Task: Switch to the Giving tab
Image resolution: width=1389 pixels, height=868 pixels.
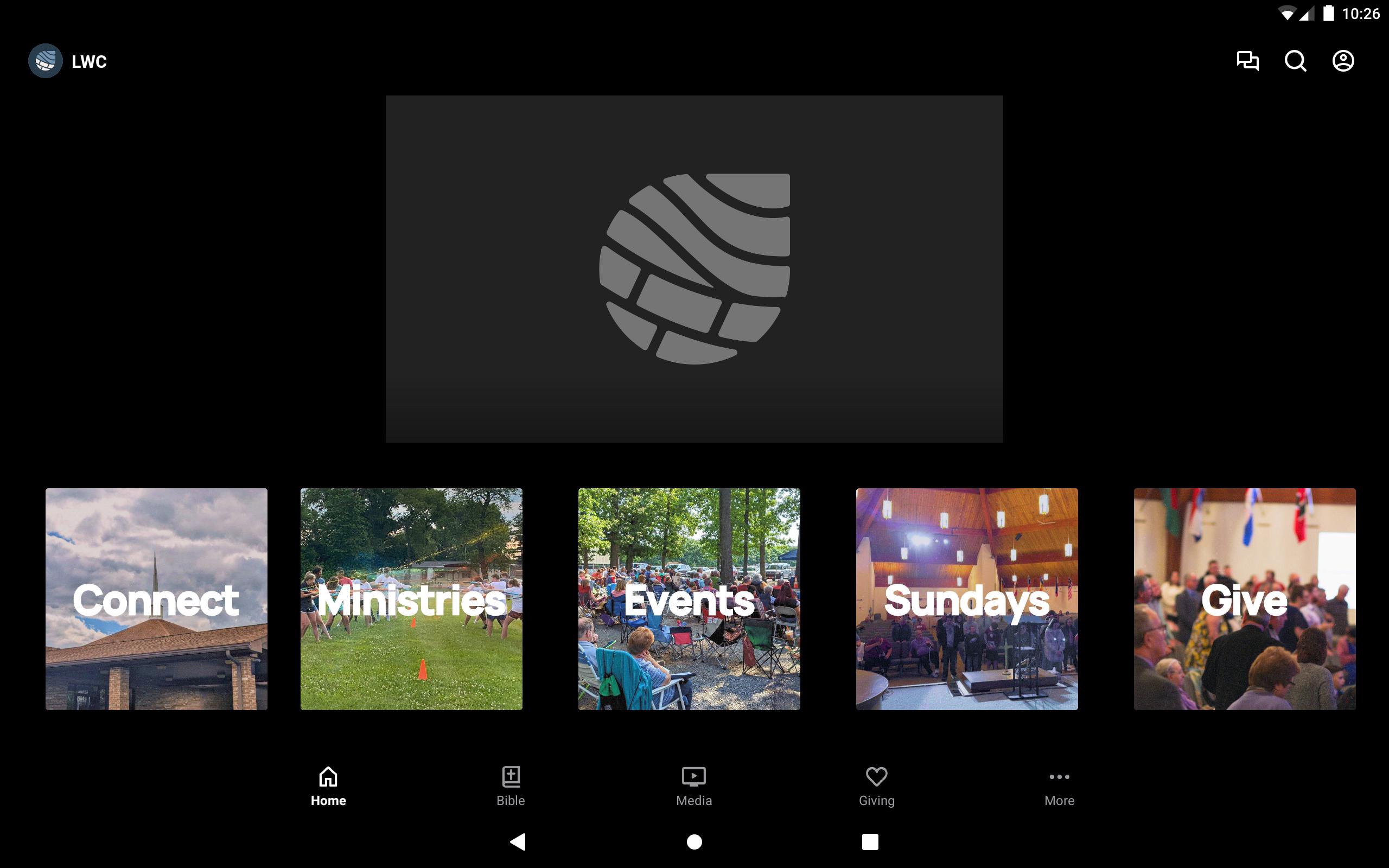Action: 876,786
